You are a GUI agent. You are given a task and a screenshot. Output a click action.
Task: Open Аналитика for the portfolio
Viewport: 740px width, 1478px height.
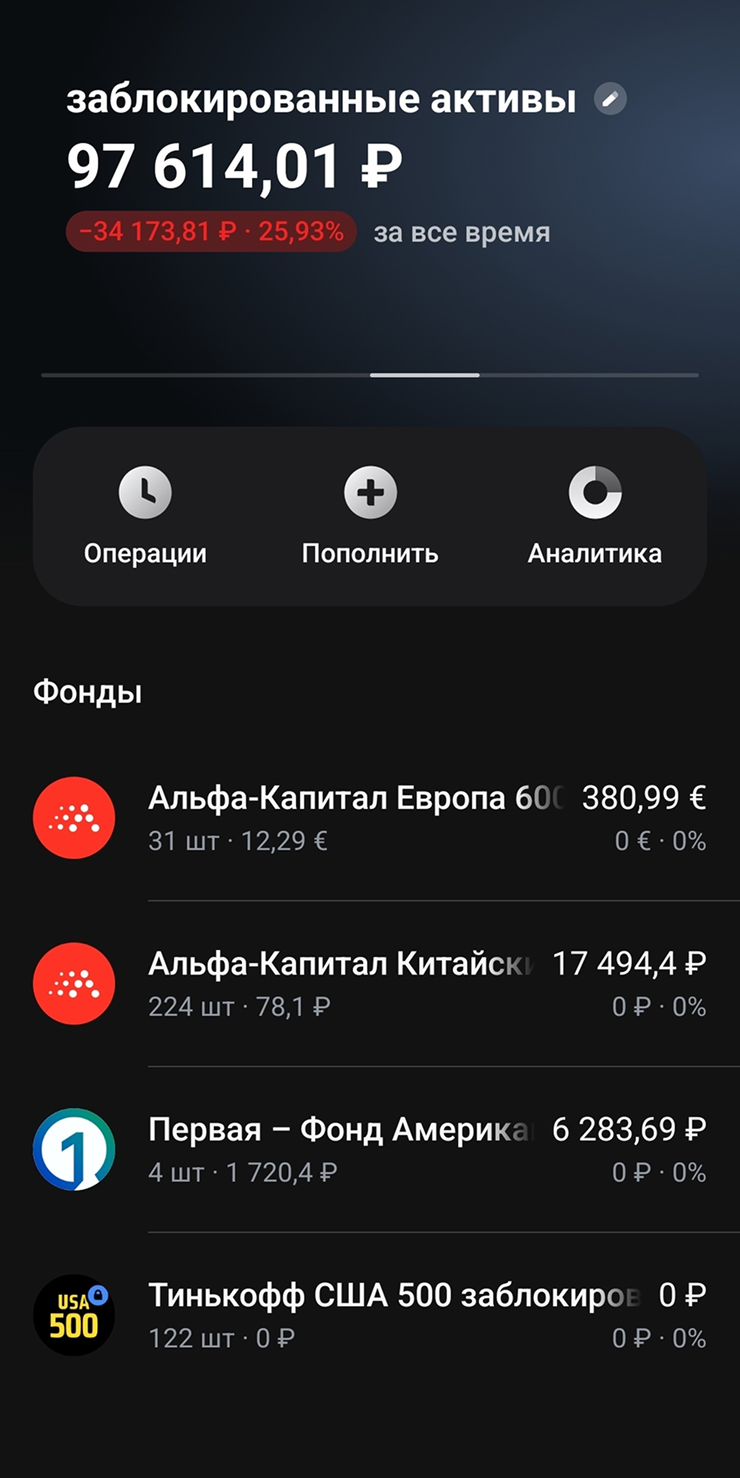coord(595,517)
